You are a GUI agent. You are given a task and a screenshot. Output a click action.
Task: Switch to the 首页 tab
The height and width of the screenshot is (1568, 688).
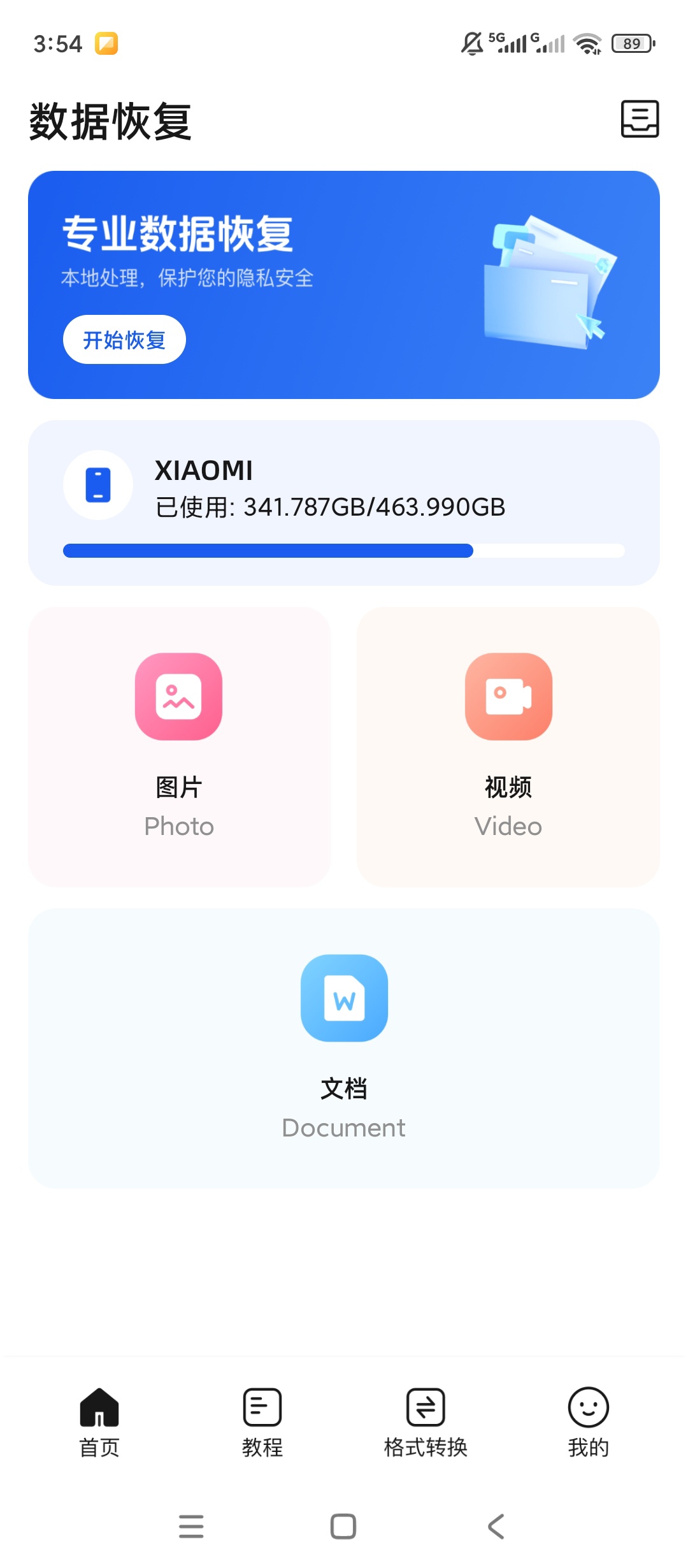click(99, 1423)
